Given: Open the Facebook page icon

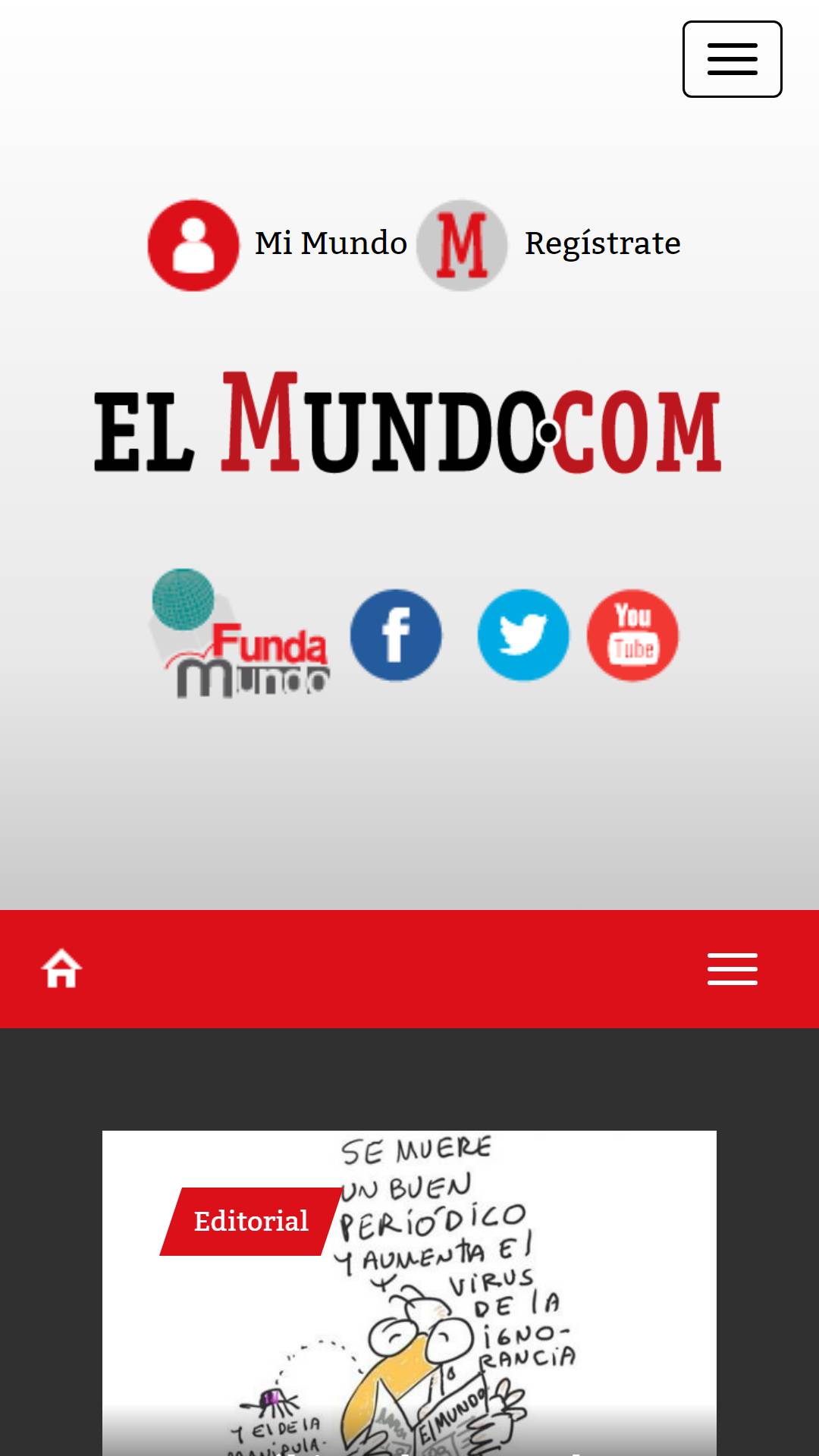Looking at the screenshot, I should 396,635.
